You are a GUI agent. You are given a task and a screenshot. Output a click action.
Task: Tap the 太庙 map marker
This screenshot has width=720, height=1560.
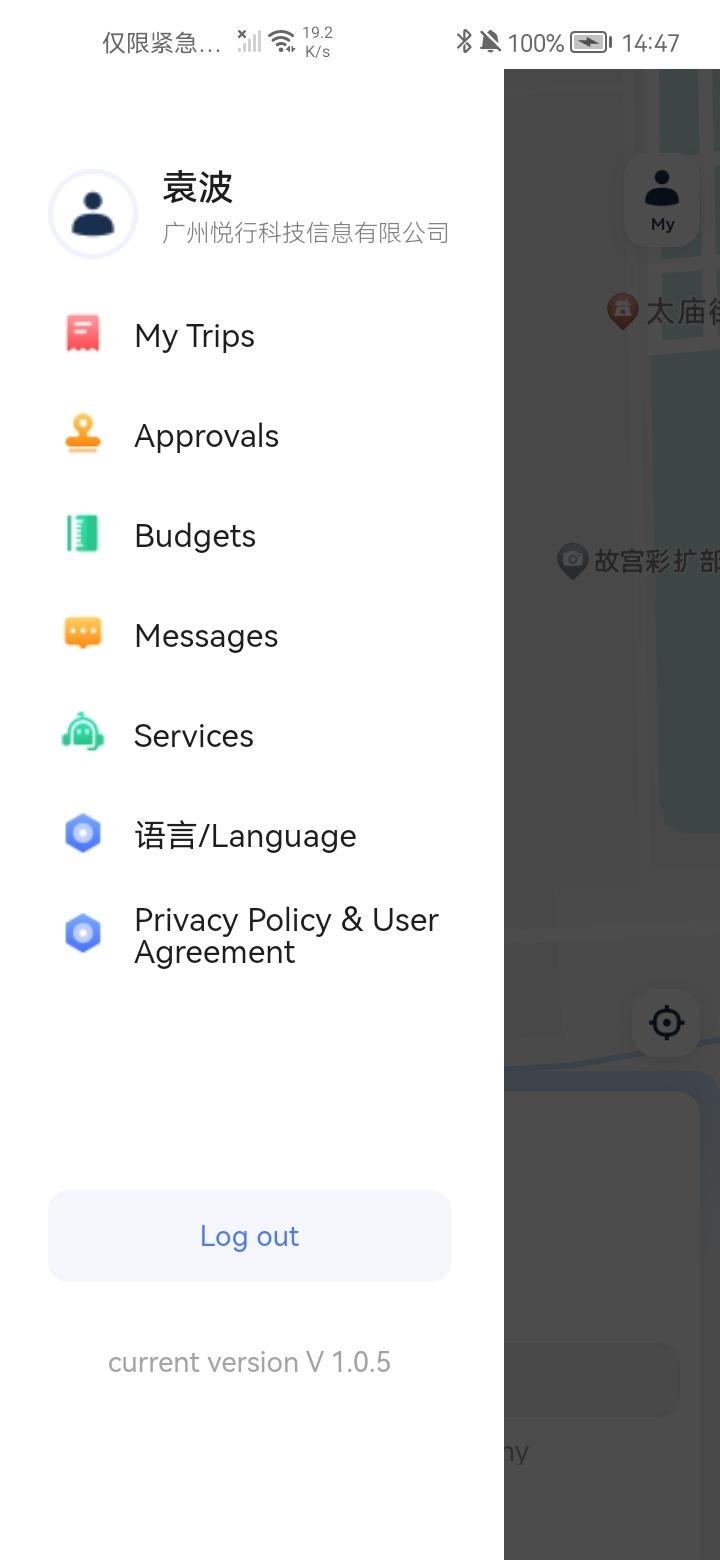pos(622,311)
